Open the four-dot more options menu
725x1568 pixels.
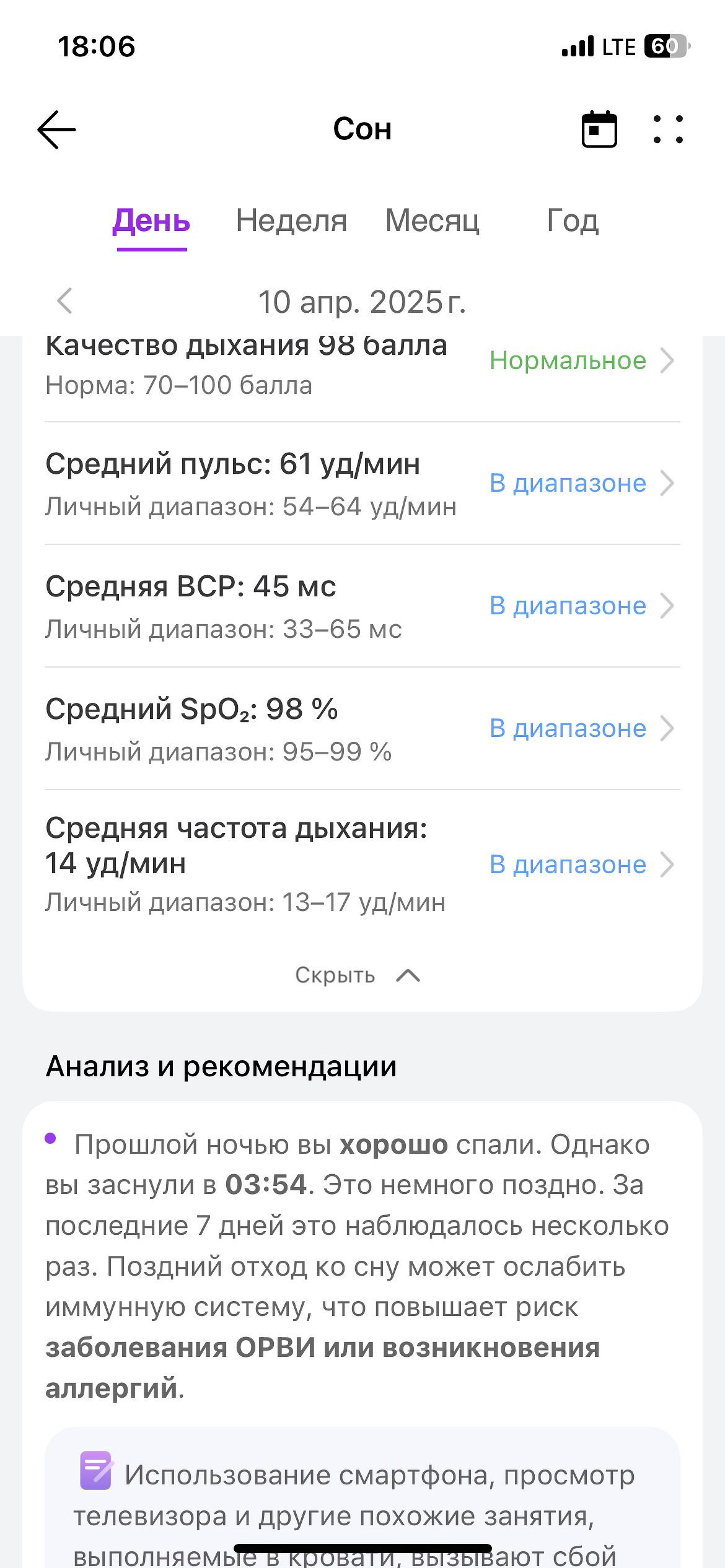(668, 129)
